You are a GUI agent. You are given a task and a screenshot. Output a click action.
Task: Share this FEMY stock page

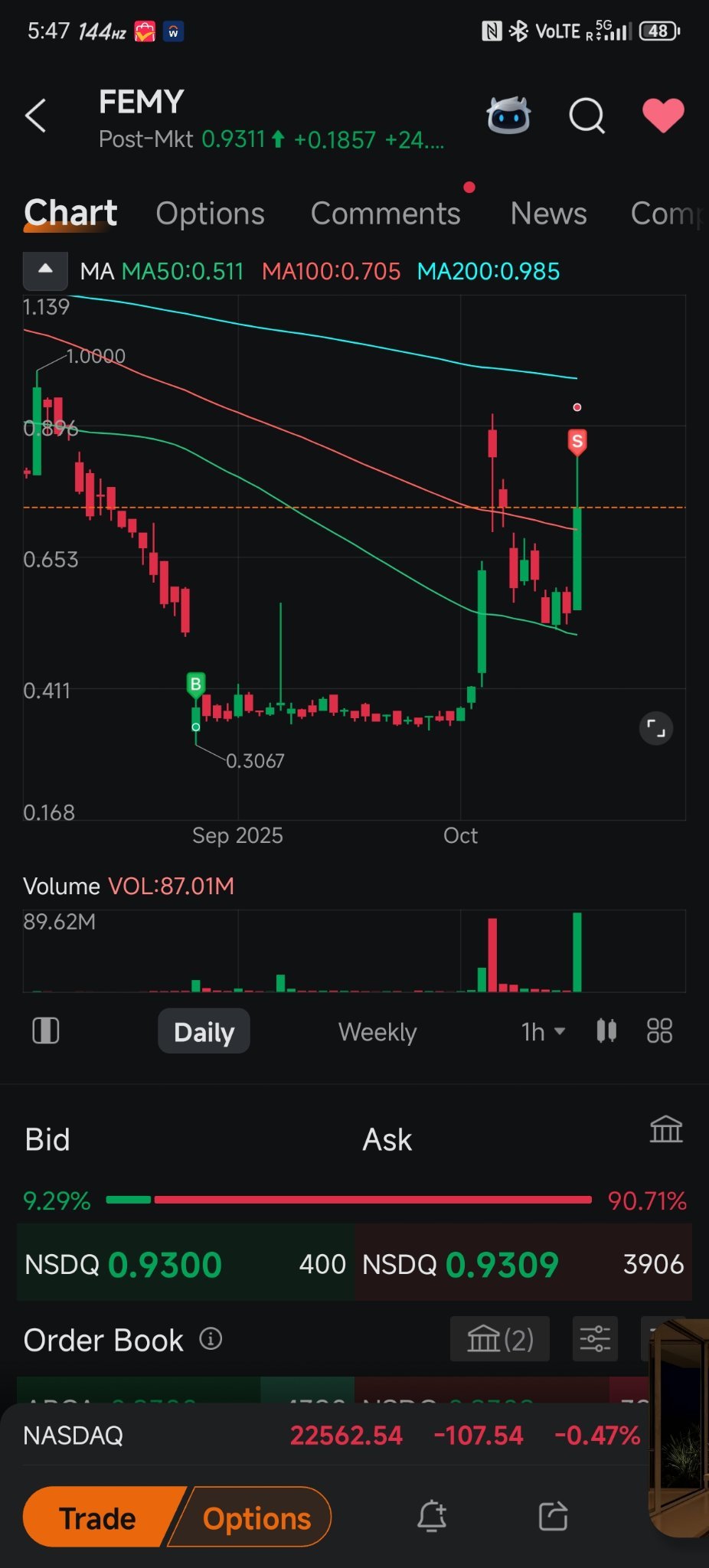(553, 1516)
